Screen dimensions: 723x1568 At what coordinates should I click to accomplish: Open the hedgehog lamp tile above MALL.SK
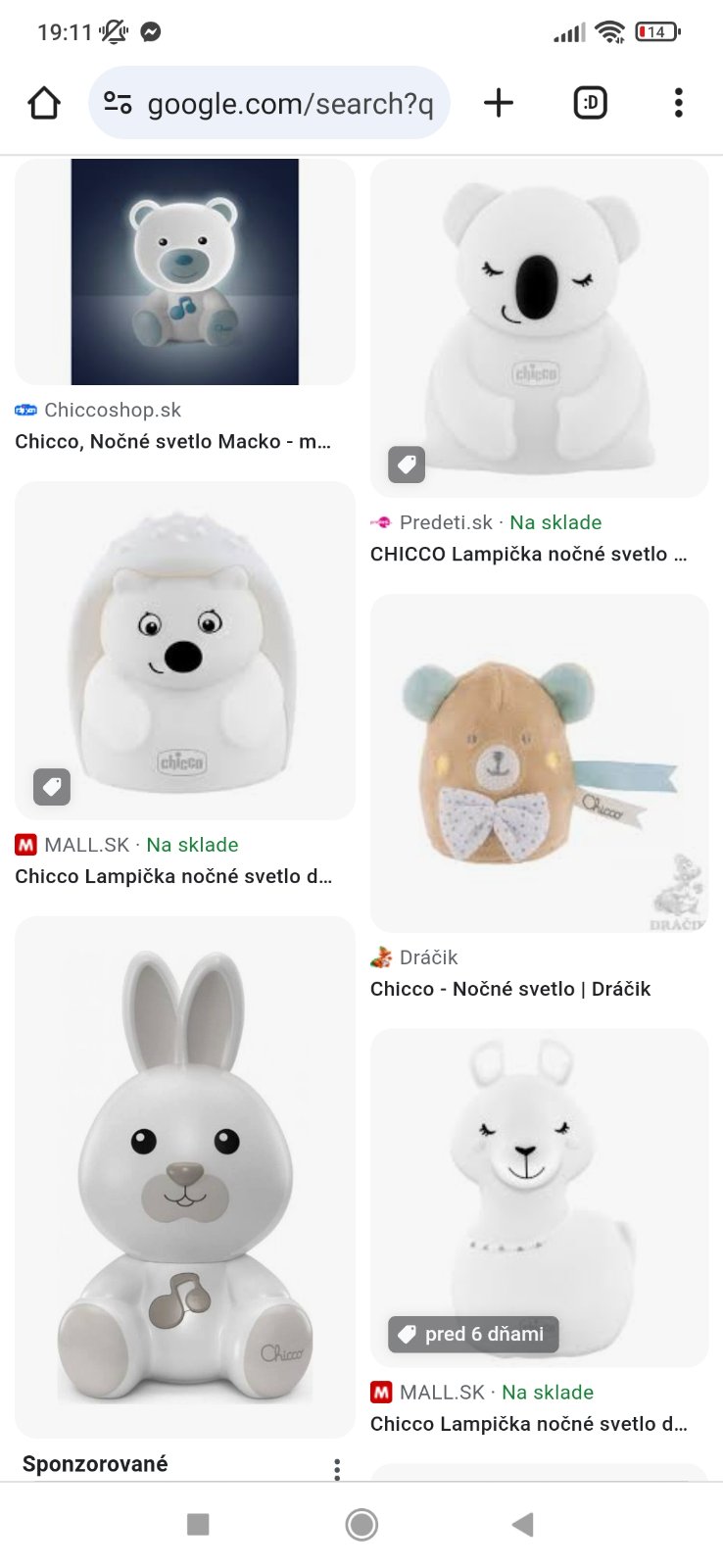[x=184, y=650]
